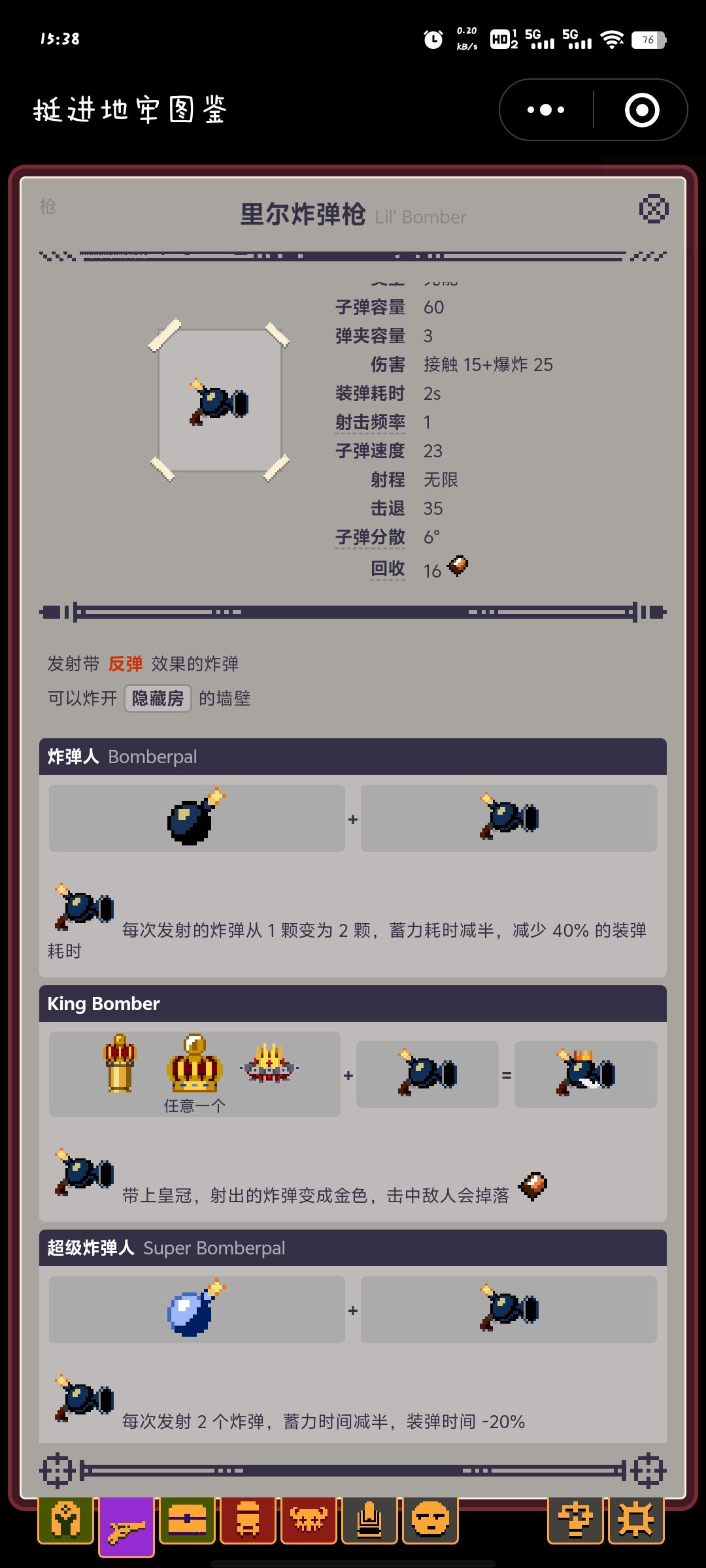Expand the 装弹耗时 stat tooltip
This screenshot has width=706, height=1568.
click(370, 393)
